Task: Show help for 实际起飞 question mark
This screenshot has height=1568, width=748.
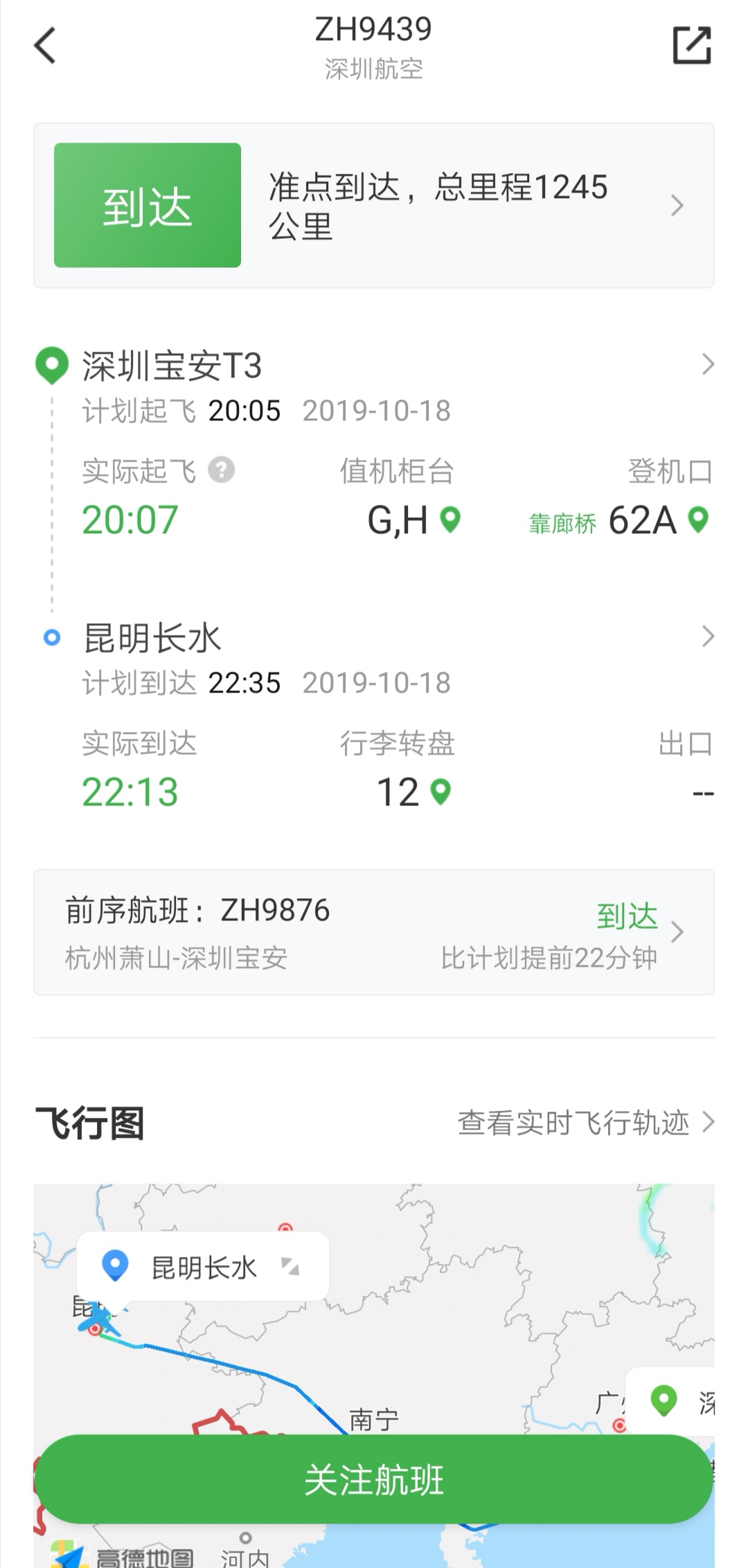Action: [222, 470]
